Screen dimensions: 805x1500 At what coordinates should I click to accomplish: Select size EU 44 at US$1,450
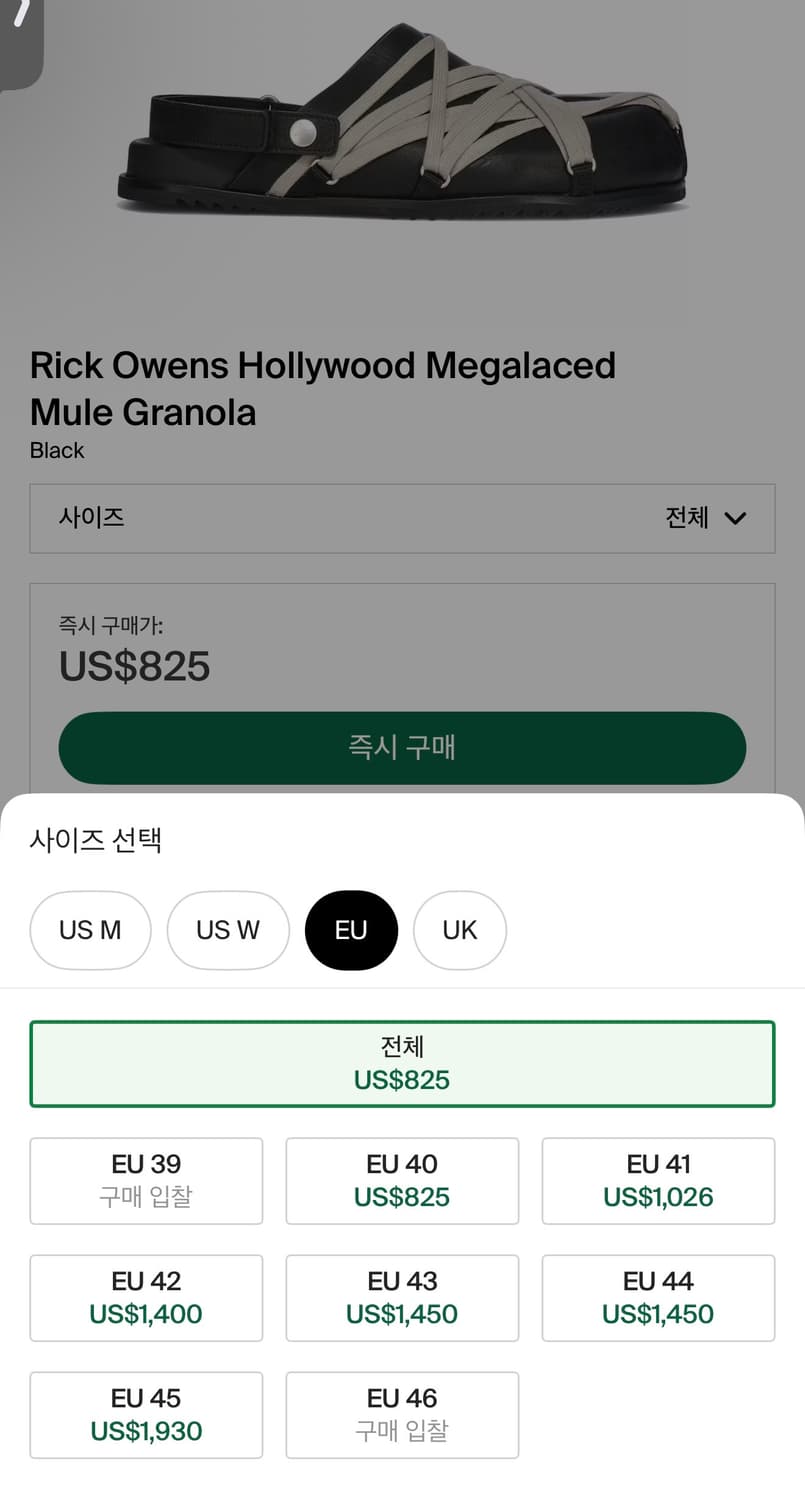pyautogui.click(x=658, y=1297)
